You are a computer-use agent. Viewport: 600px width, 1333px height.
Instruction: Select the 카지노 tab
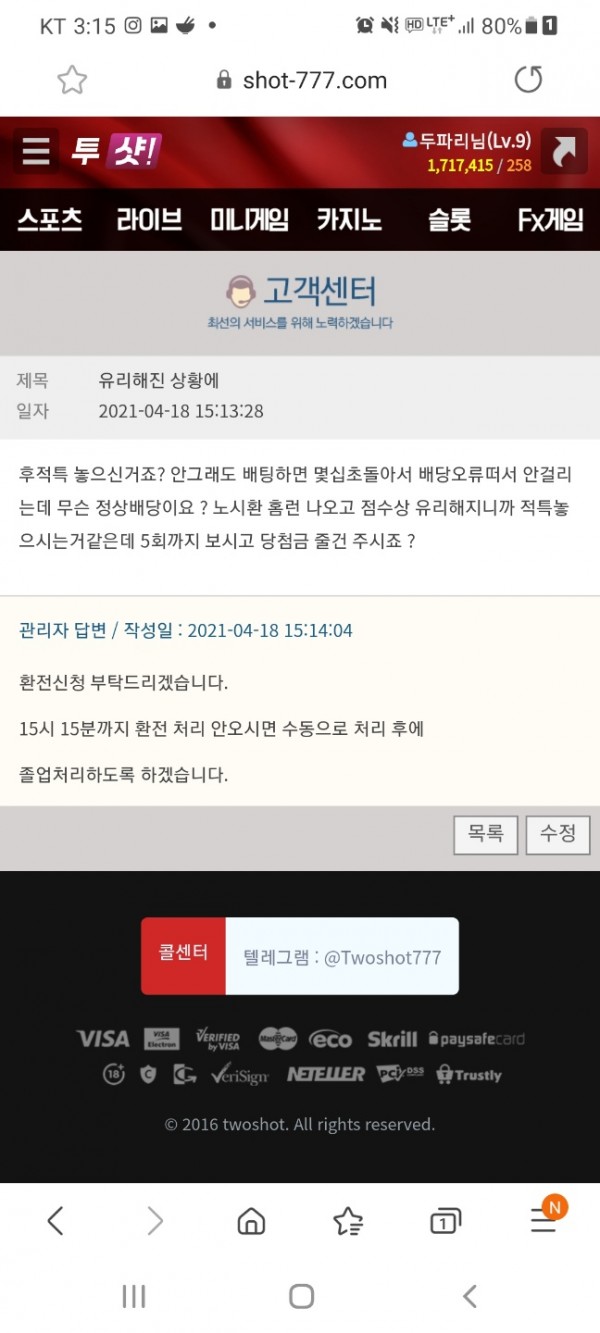pyautogui.click(x=349, y=219)
